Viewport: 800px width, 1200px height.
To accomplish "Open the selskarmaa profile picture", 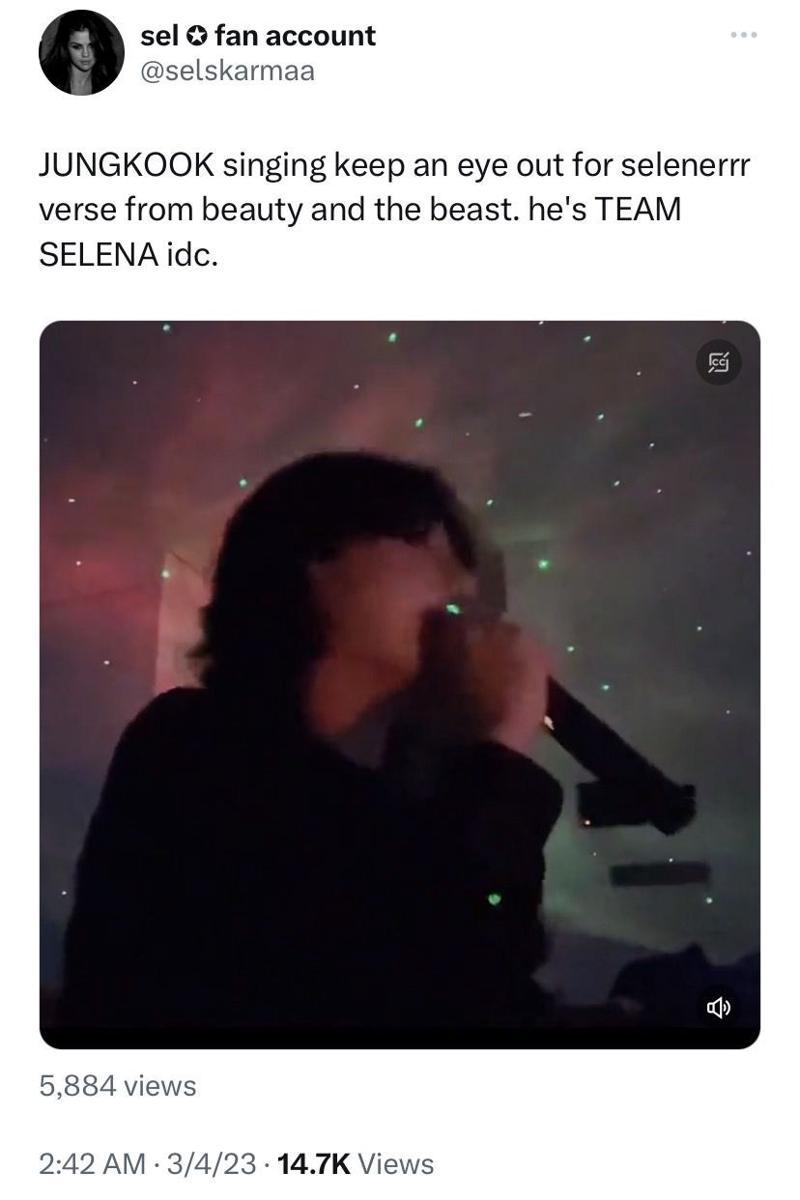I will pyautogui.click(x=81, y=52).
